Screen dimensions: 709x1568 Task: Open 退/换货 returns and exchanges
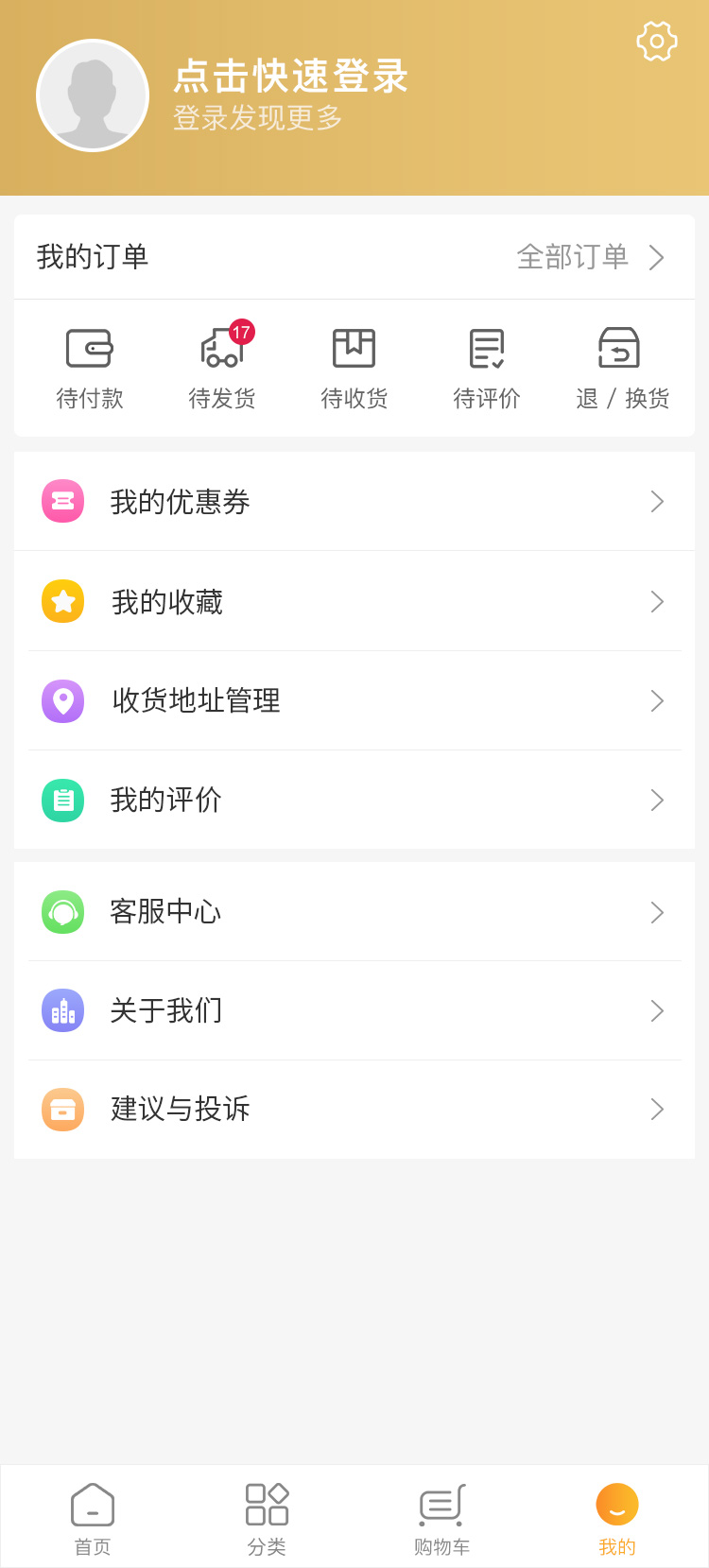coord(621,370)
